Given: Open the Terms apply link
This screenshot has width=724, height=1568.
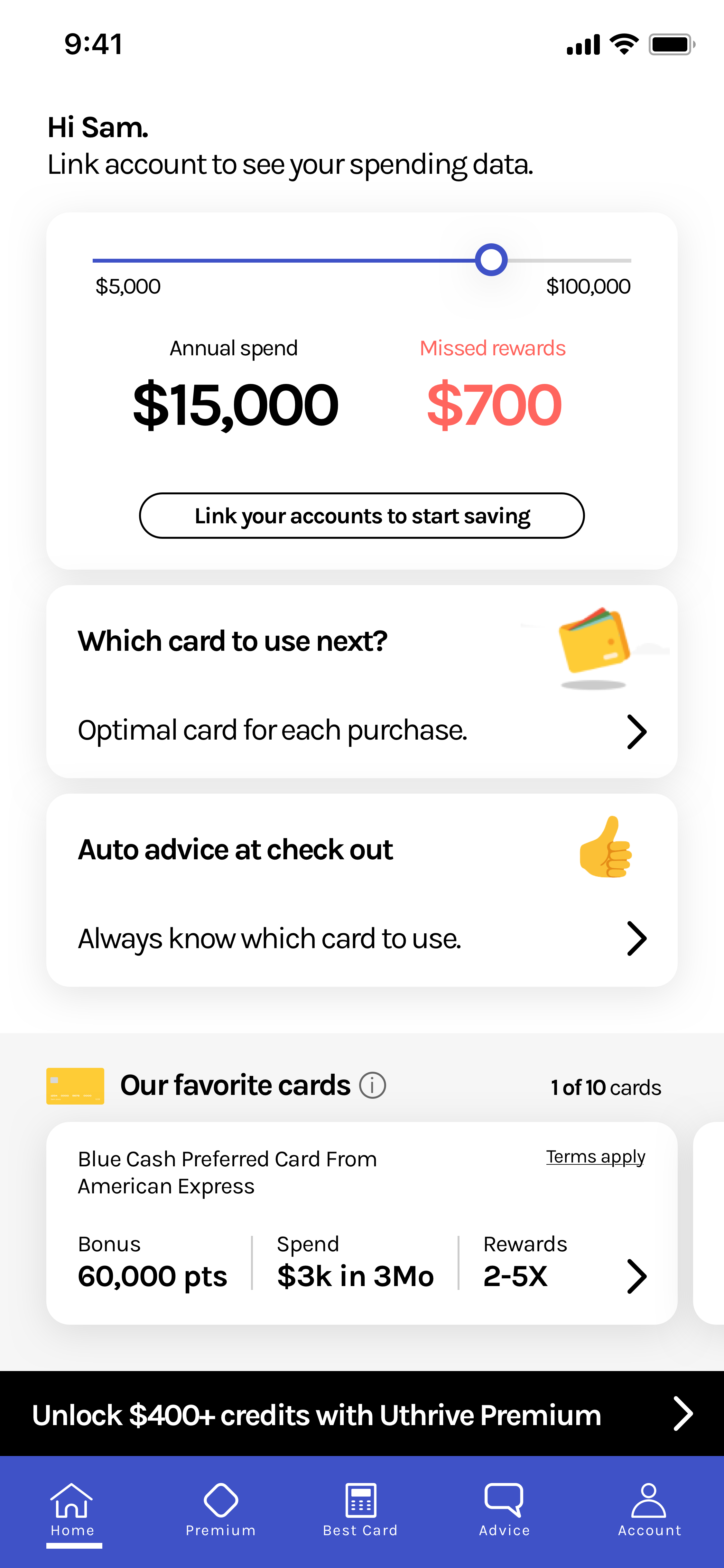Looking at the screenshot, I should click(x=595, y=1156).
